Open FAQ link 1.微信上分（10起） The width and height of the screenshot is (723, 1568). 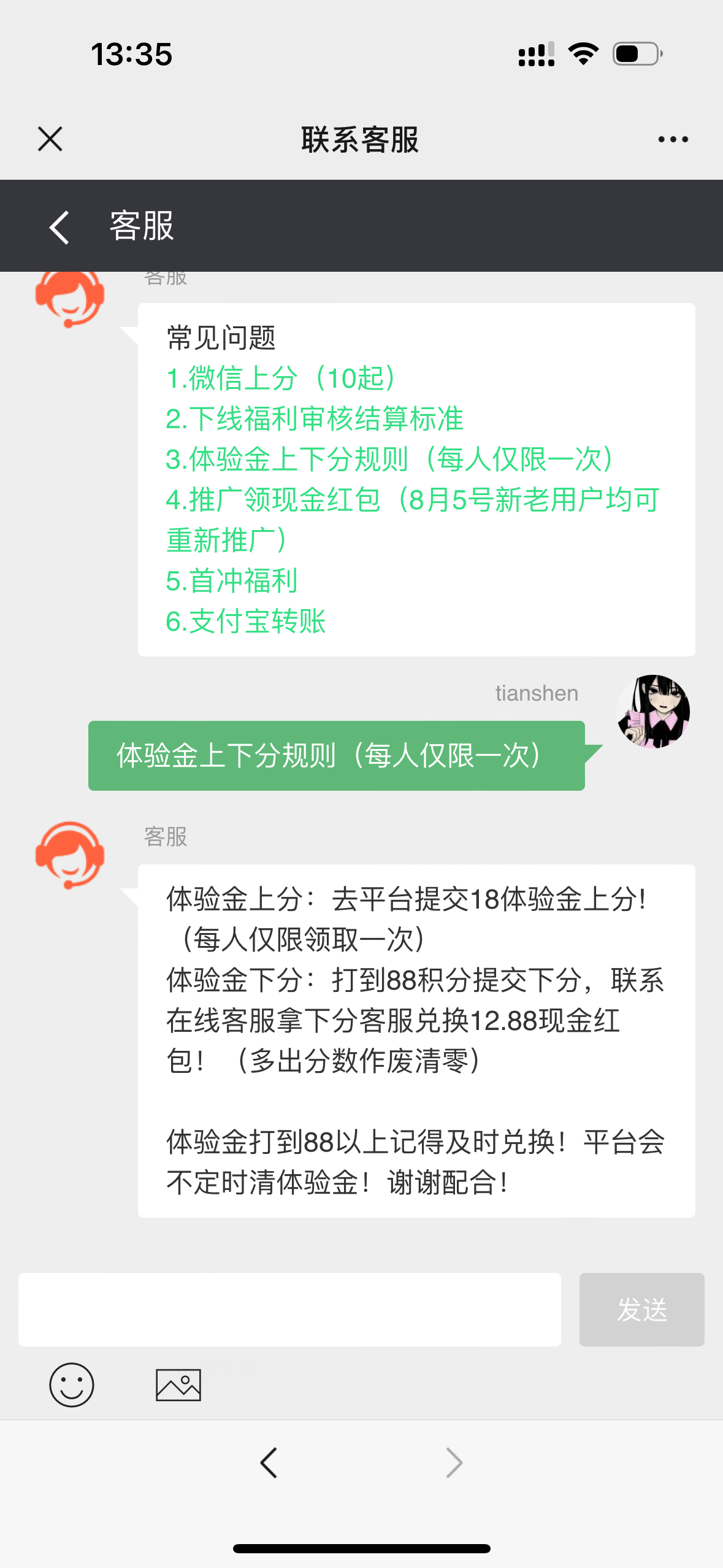coord(283,378)
